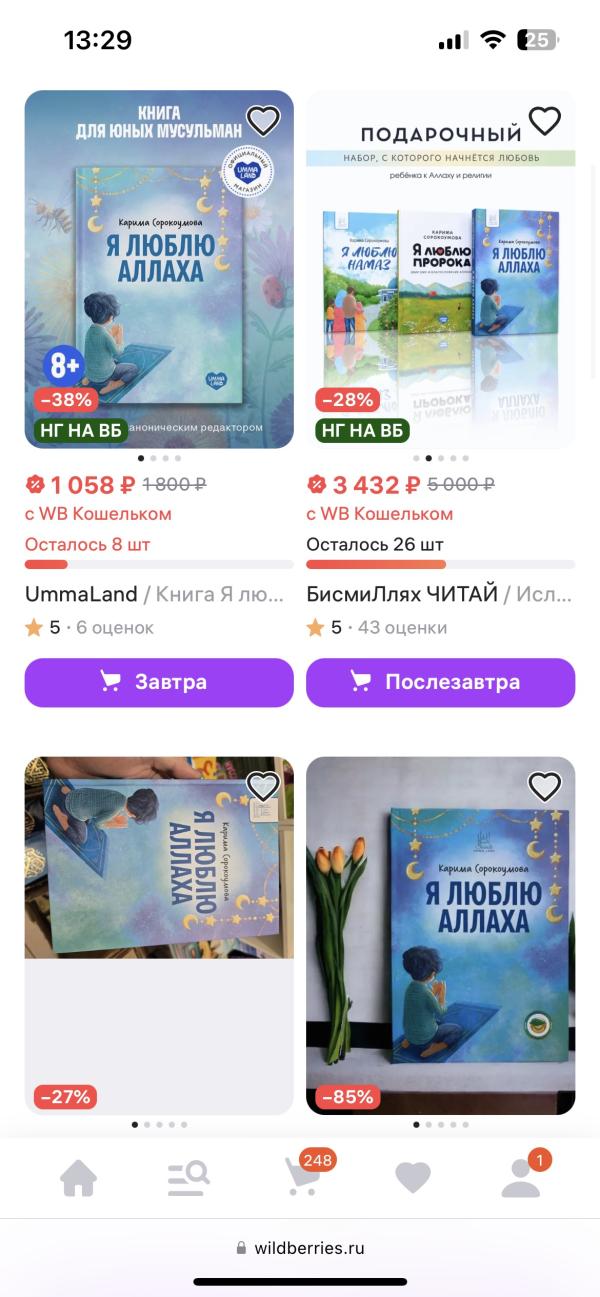
Task: Favorite the БисмиЛлях ЧИТАЙ gift set
Action: pos(544,121)
